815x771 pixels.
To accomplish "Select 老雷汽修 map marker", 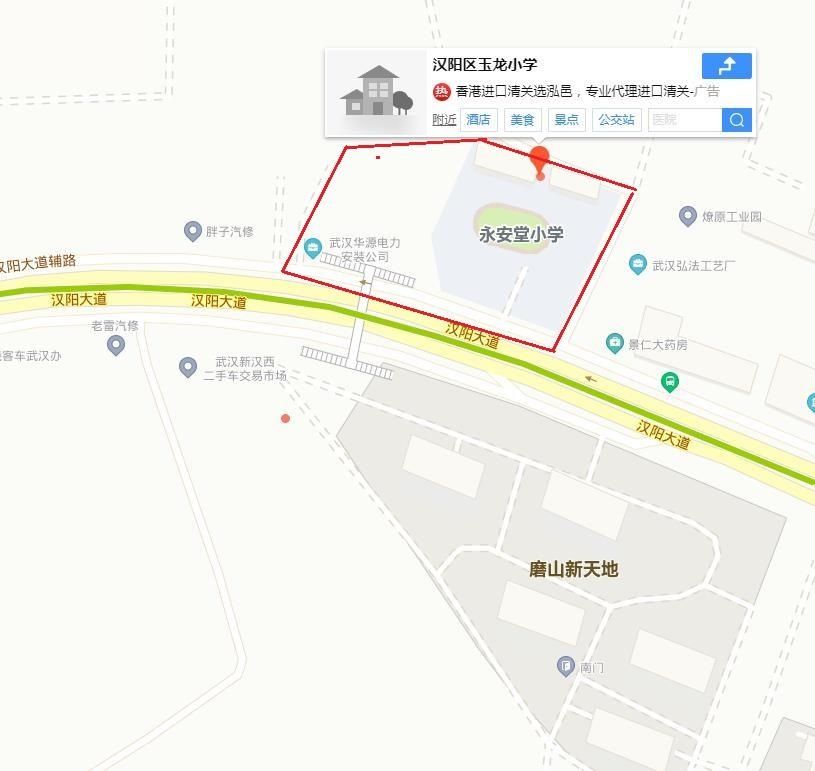I will tap(116, 345).
